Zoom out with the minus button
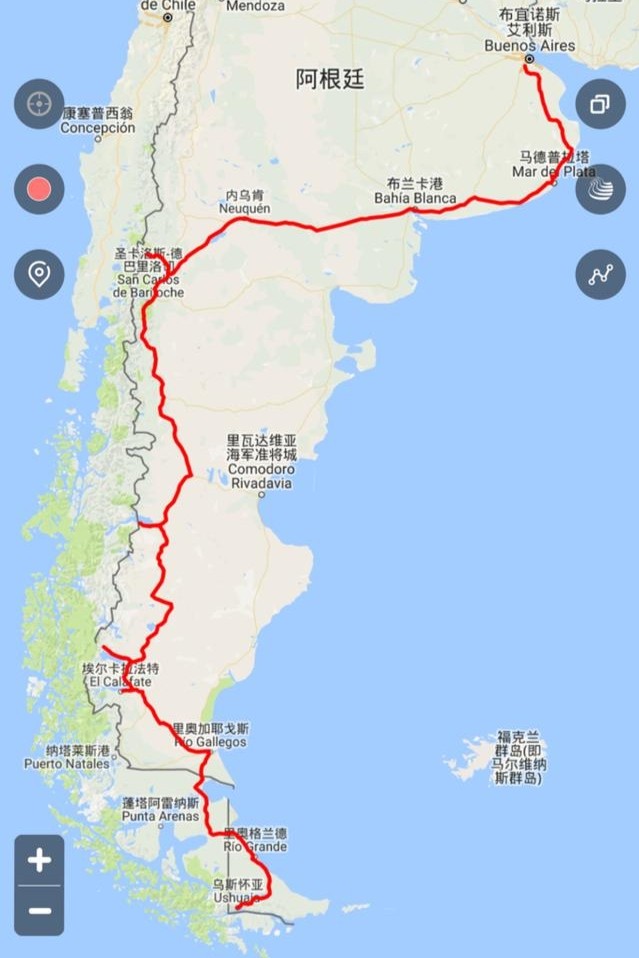 [x=39, y=910]
